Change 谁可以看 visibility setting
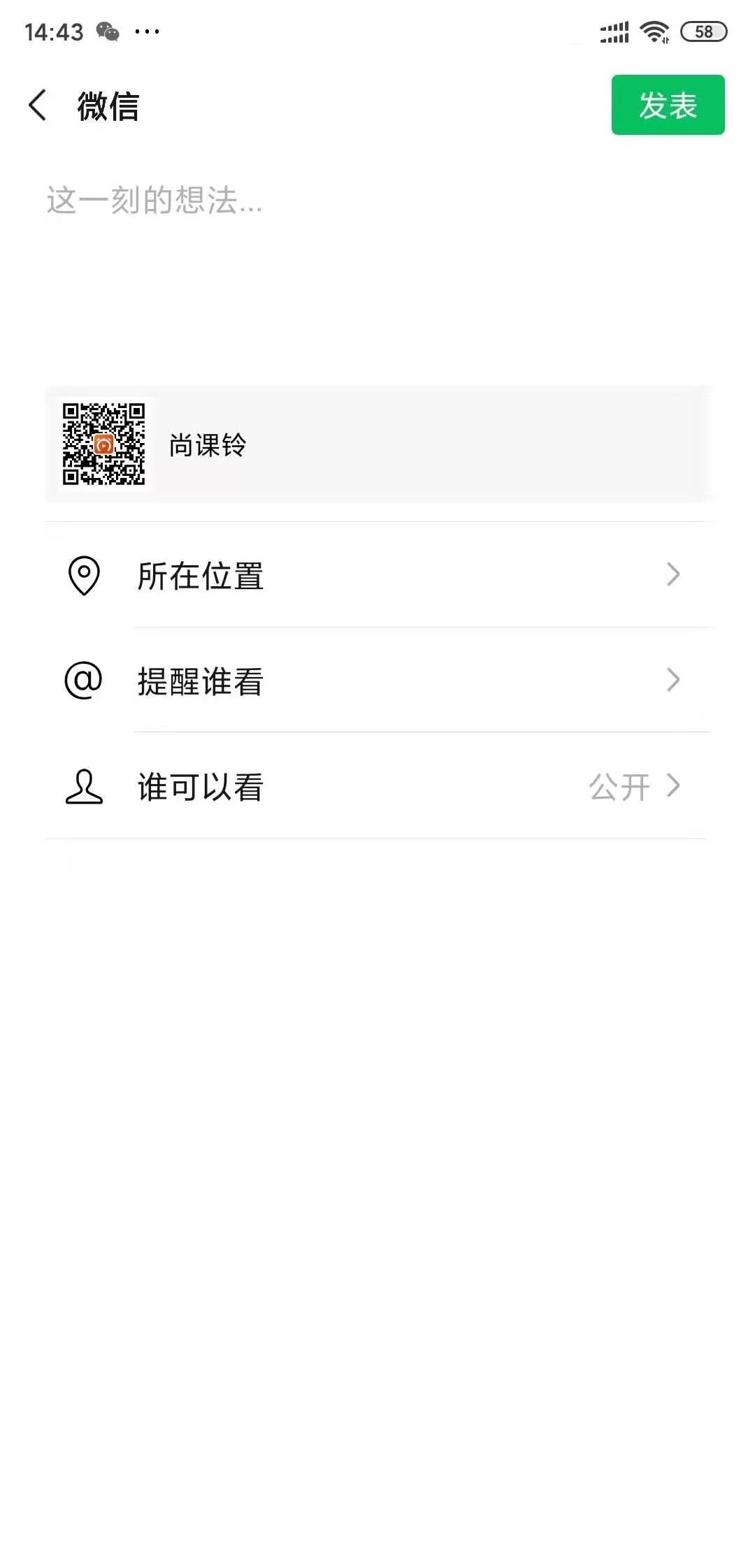 pos(377,787)
